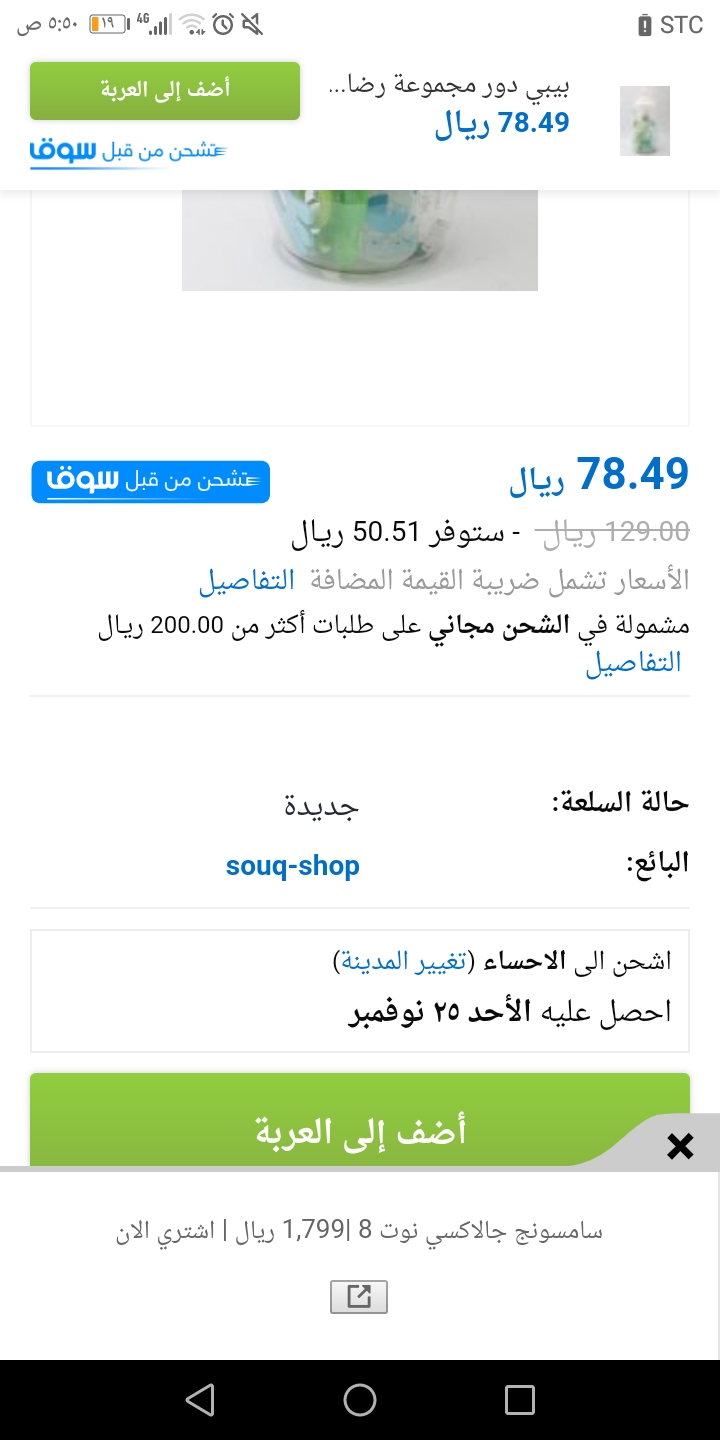Dismiss the Samsung Galaxy Note 8 banner
The width and height of the screenshot is (720, 1440).
pos(680,1146)
